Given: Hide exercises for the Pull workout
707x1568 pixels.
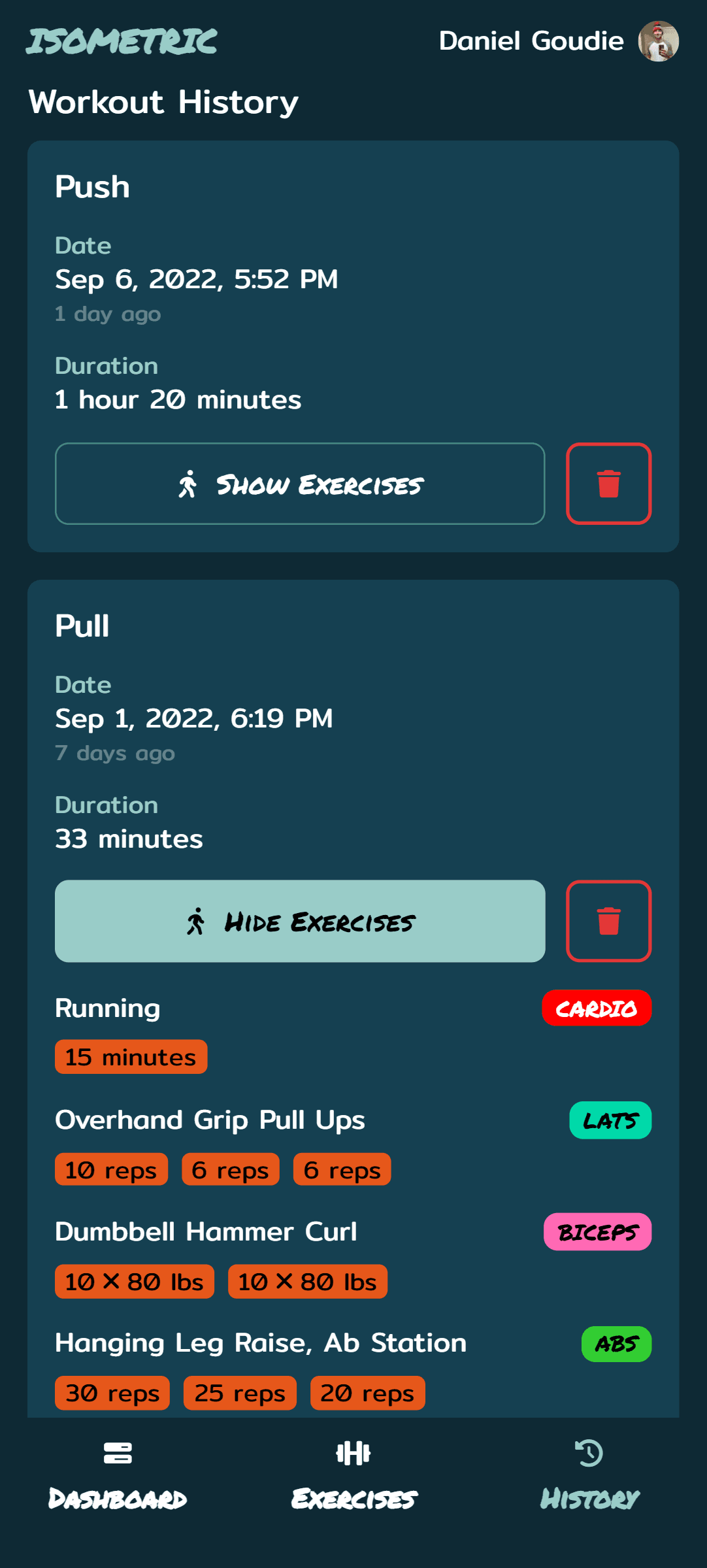Looking at the screenshot, I should pyautogui.click(x=300, y=921).
